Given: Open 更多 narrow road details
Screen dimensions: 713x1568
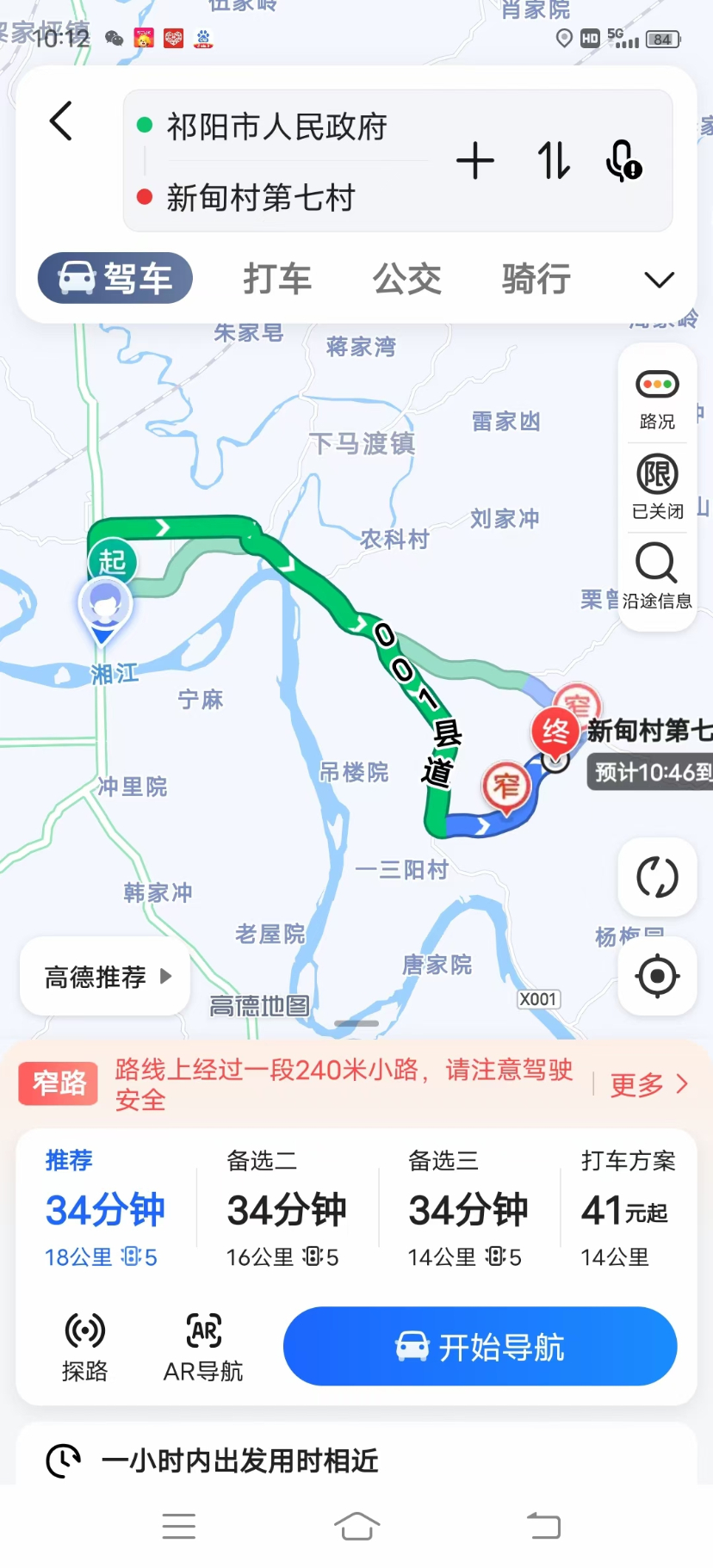Looking at the screenshot, I should [648, 1084].
